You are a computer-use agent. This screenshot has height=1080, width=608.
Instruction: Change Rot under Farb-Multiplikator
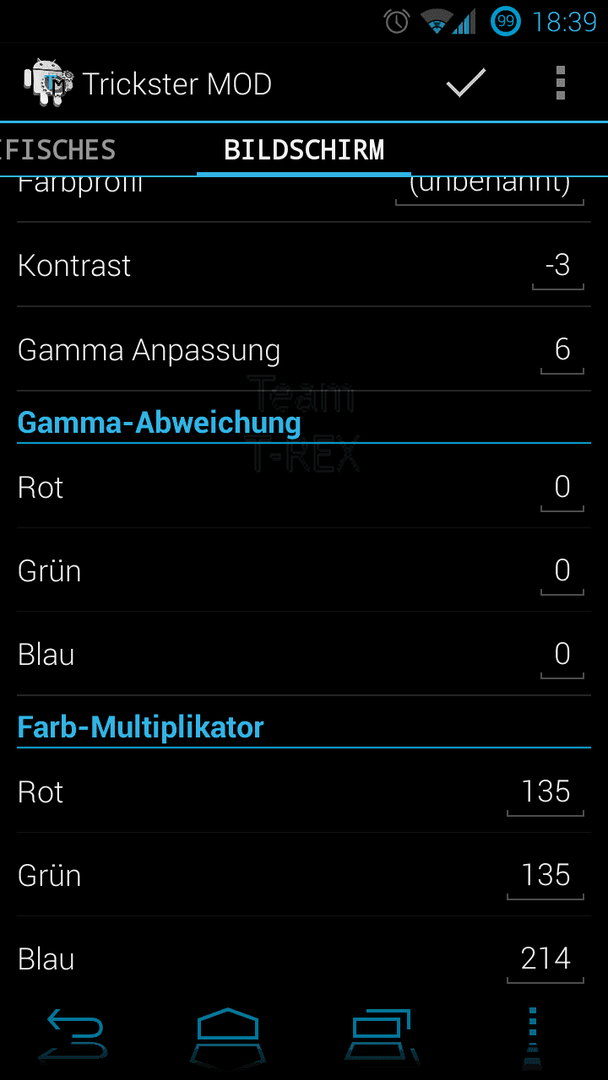(545, 792)
